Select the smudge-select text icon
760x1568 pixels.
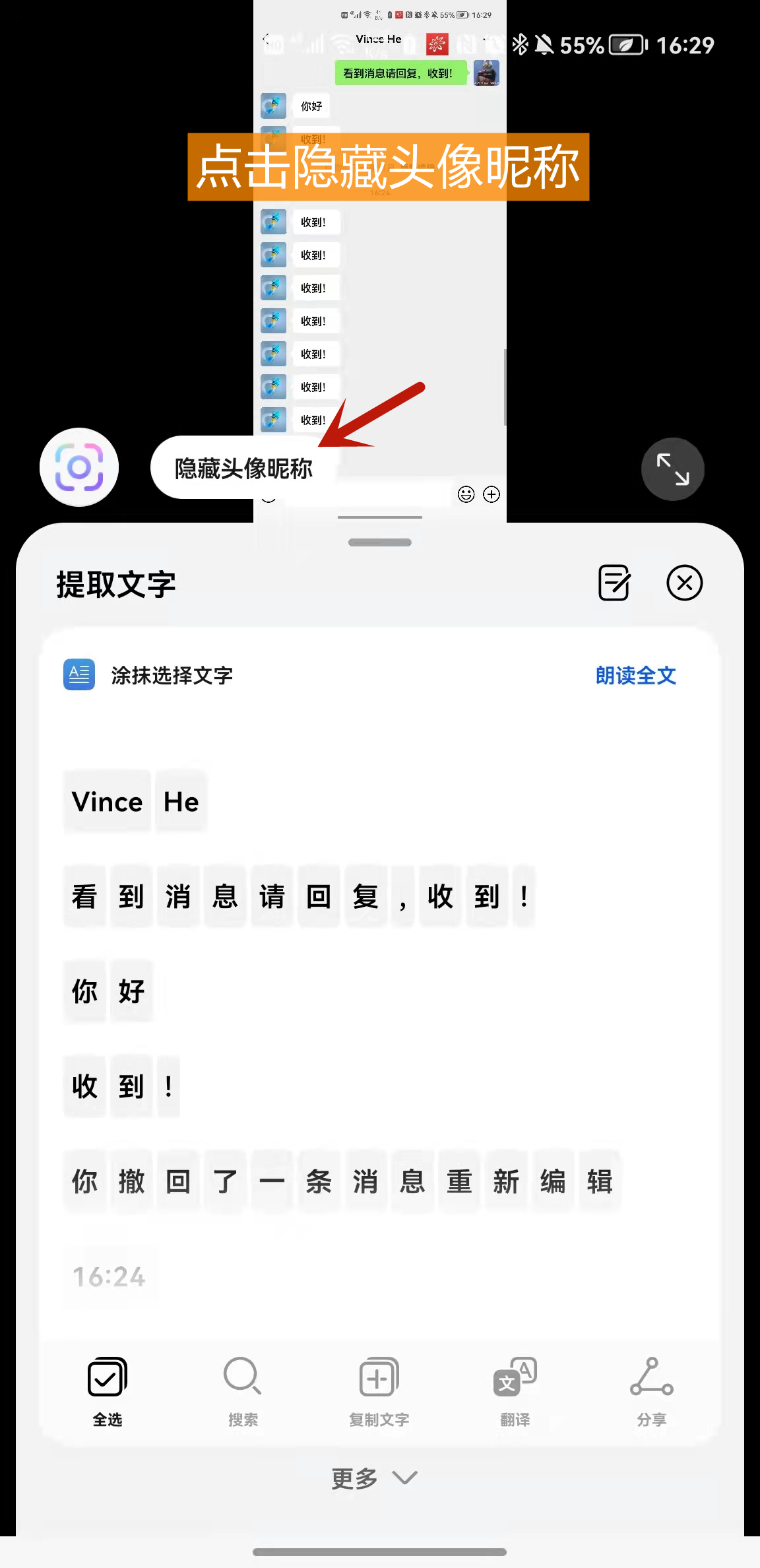click(x=79, y=675)
